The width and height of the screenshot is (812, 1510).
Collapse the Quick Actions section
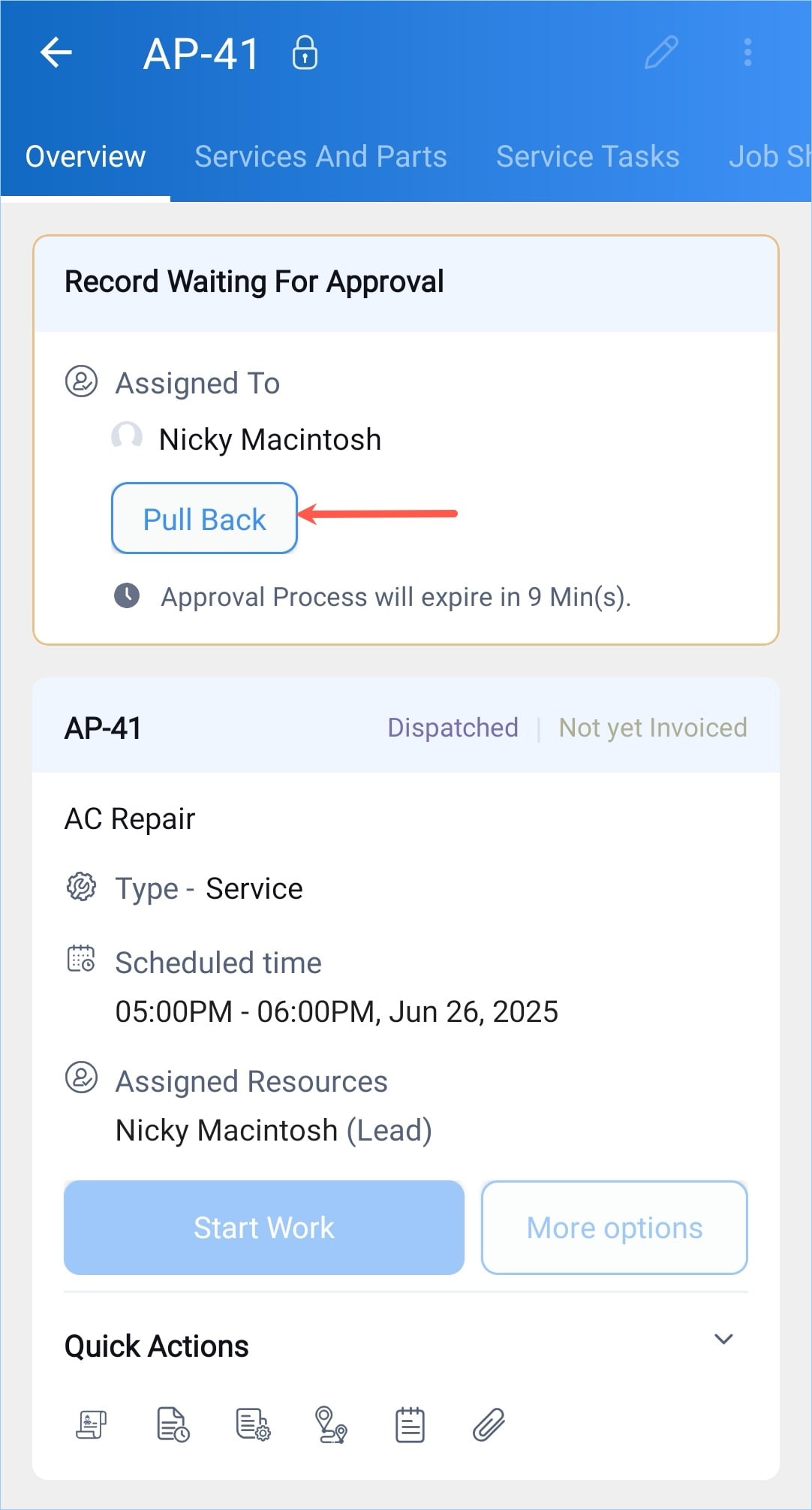(723, 1339)
